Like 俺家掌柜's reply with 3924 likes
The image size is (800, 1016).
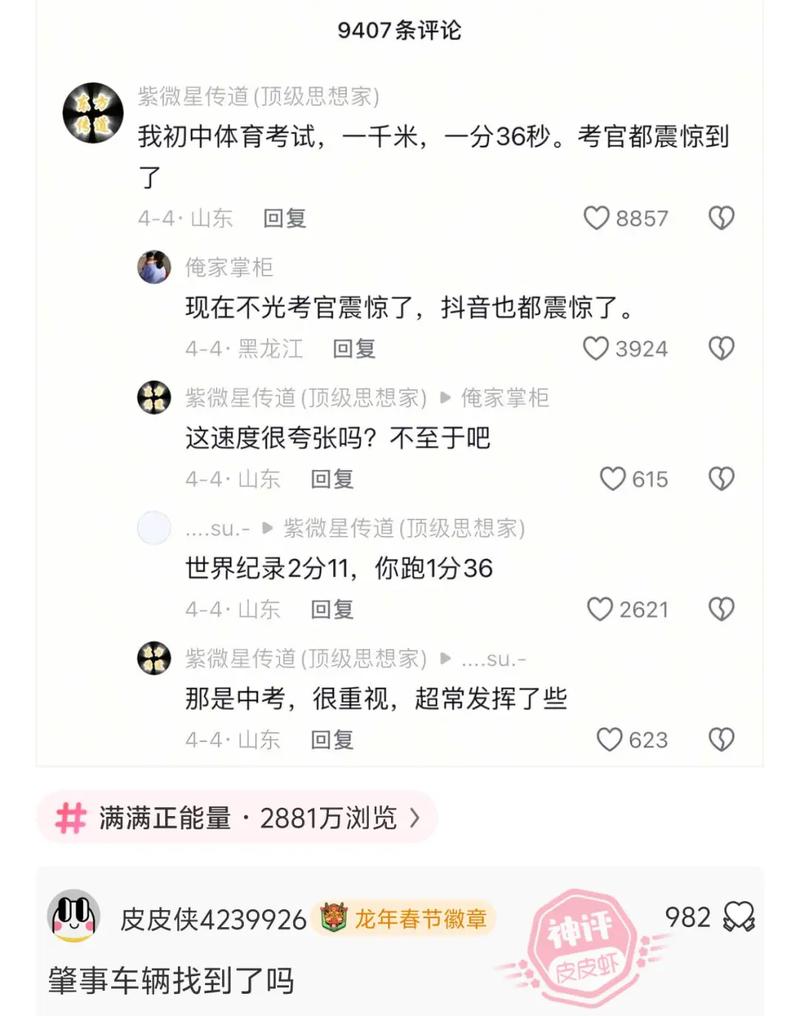coord(598,348)
